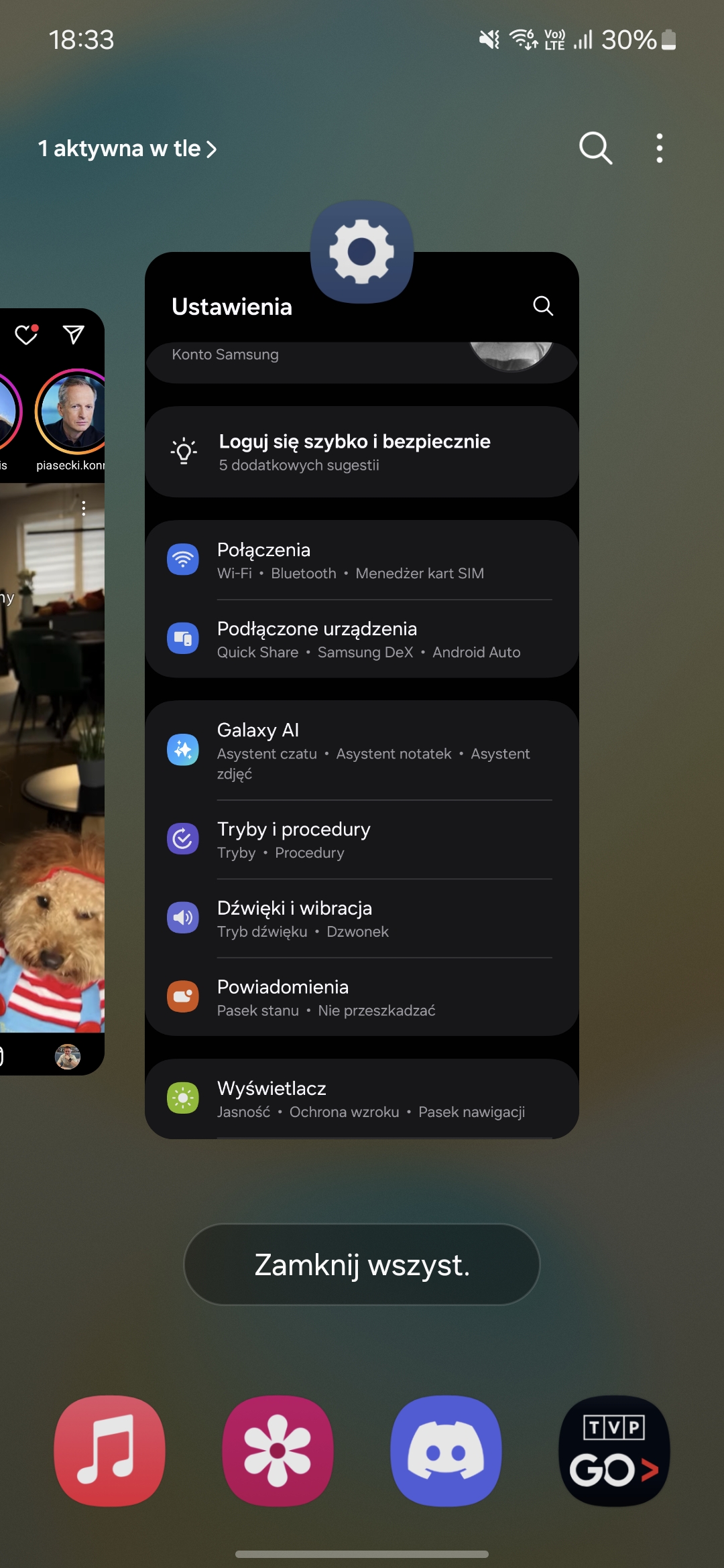724x1568 pixels.
Task: Launch the Music app from the dock
Action: pos(110,1451)
